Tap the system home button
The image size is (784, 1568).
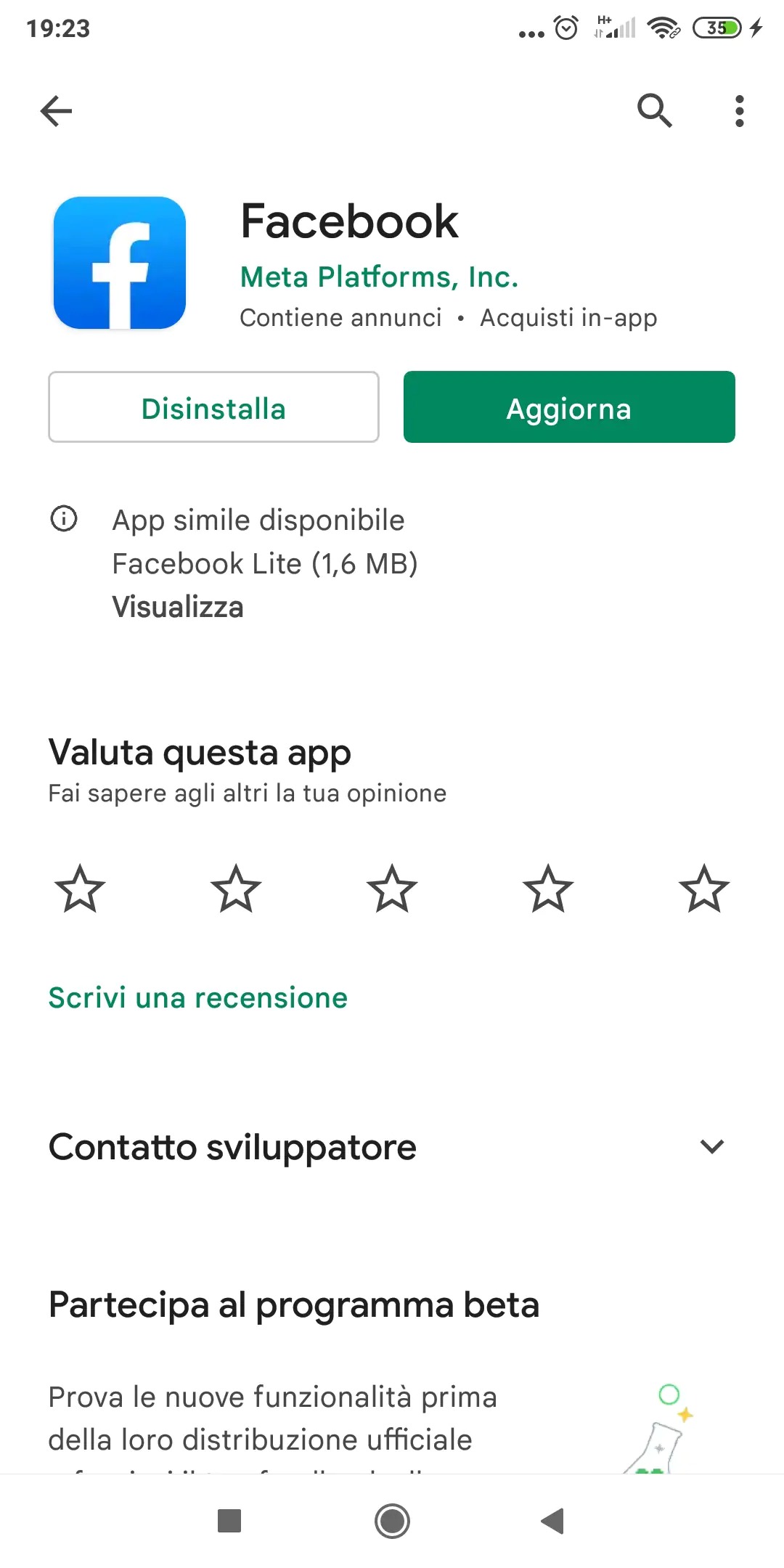tap(392, 1521)
